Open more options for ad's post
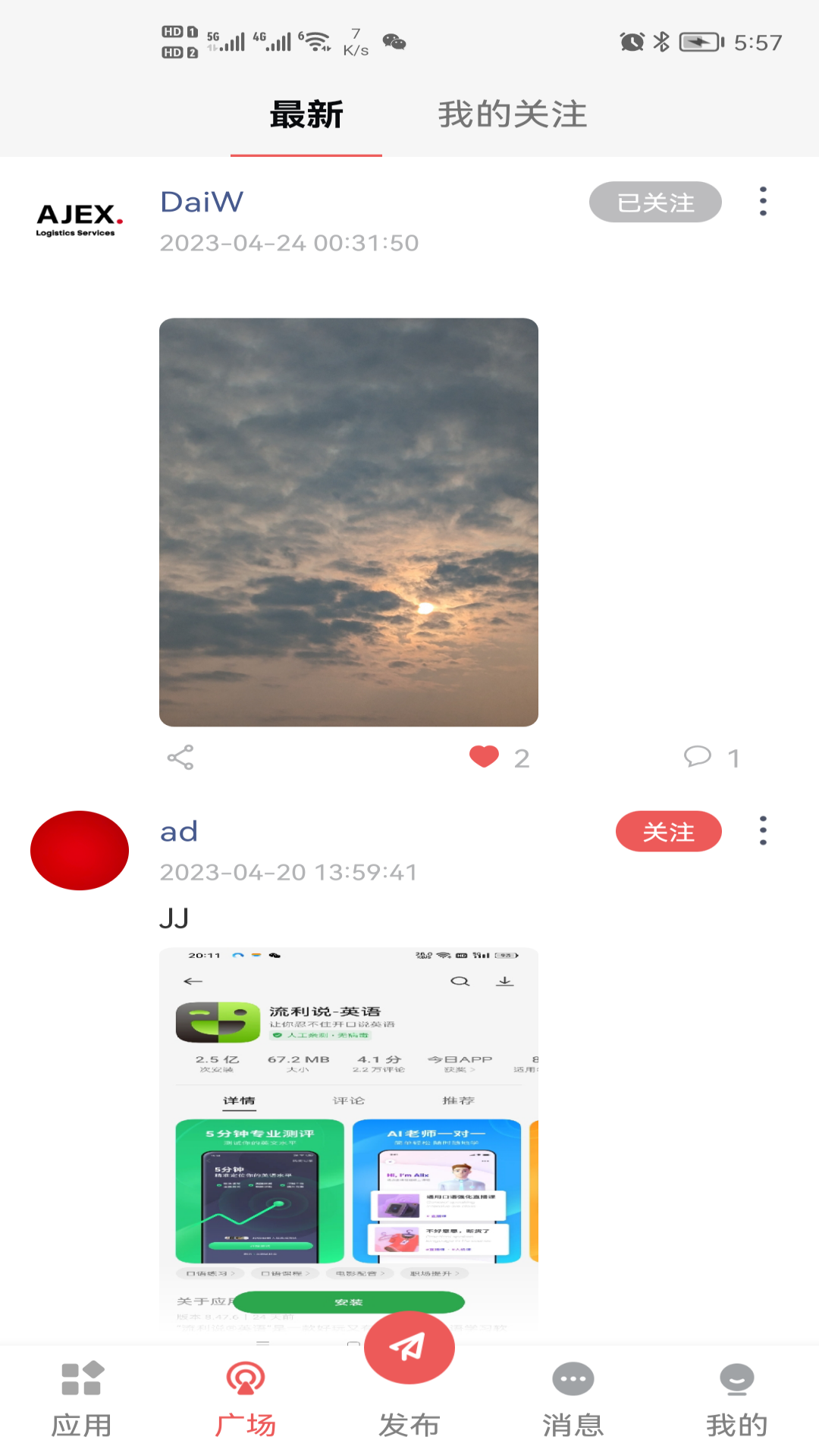The image size is (819, 1456). click(762, 830)
